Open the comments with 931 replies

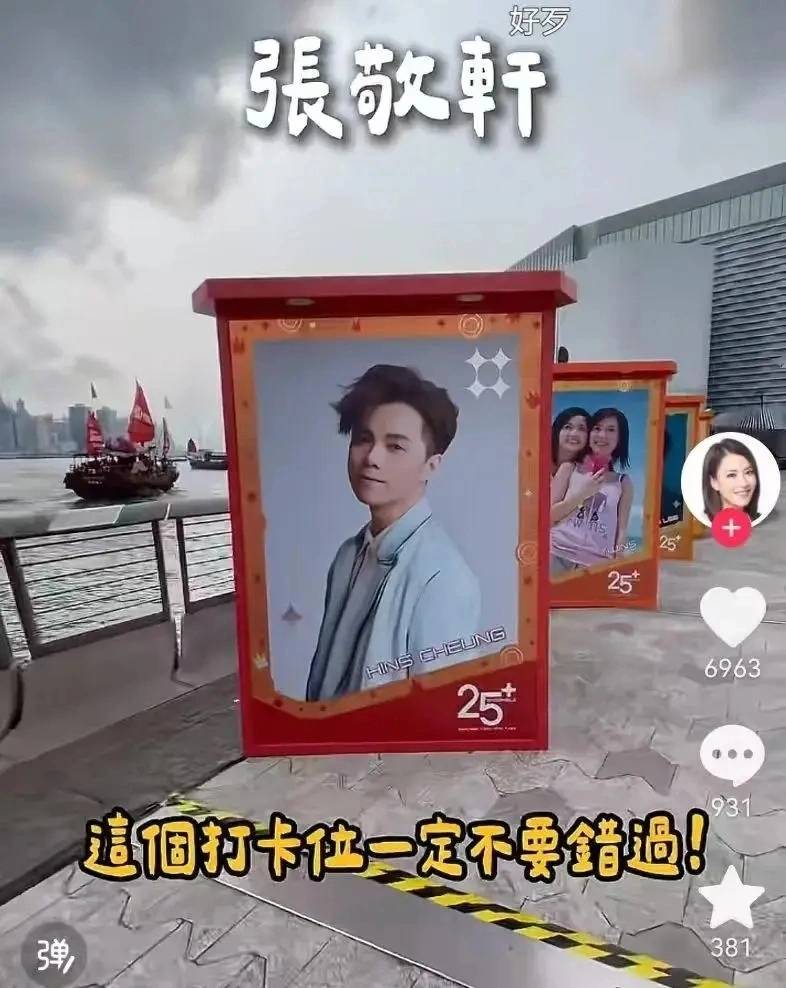732,755
